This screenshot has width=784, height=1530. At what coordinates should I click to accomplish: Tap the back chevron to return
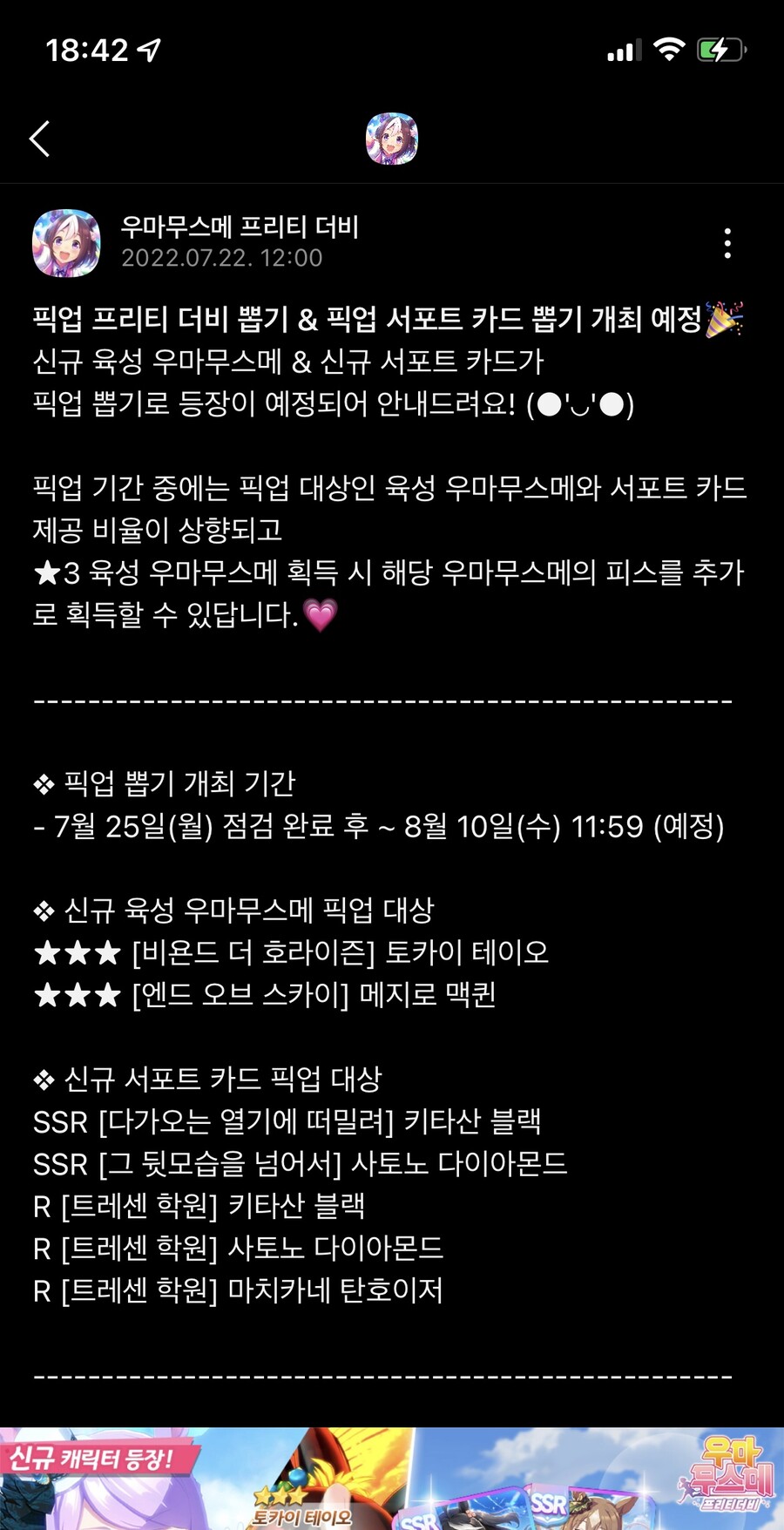point(38,139)
